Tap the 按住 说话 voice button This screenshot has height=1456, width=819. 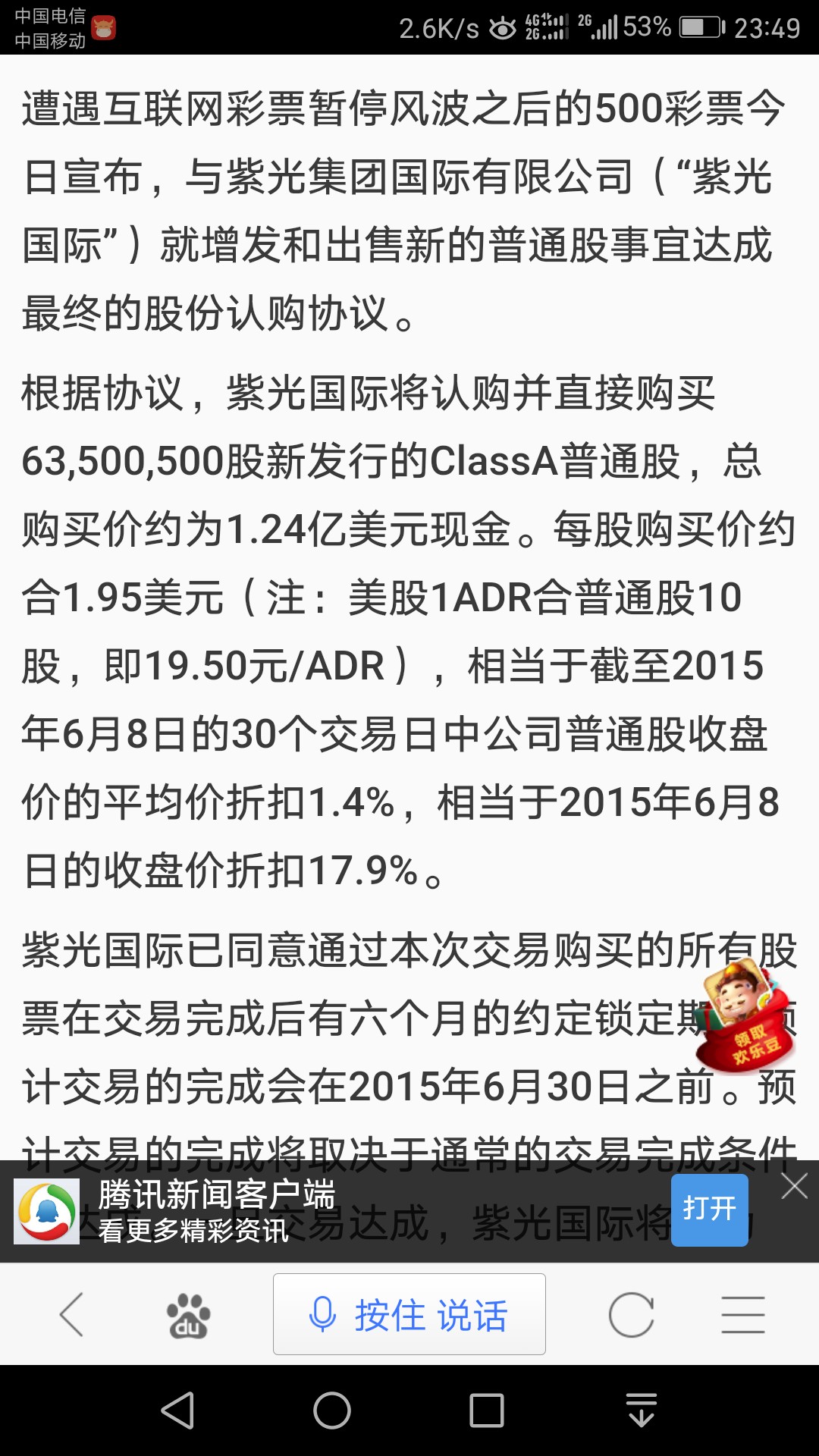pos(409,1314)
